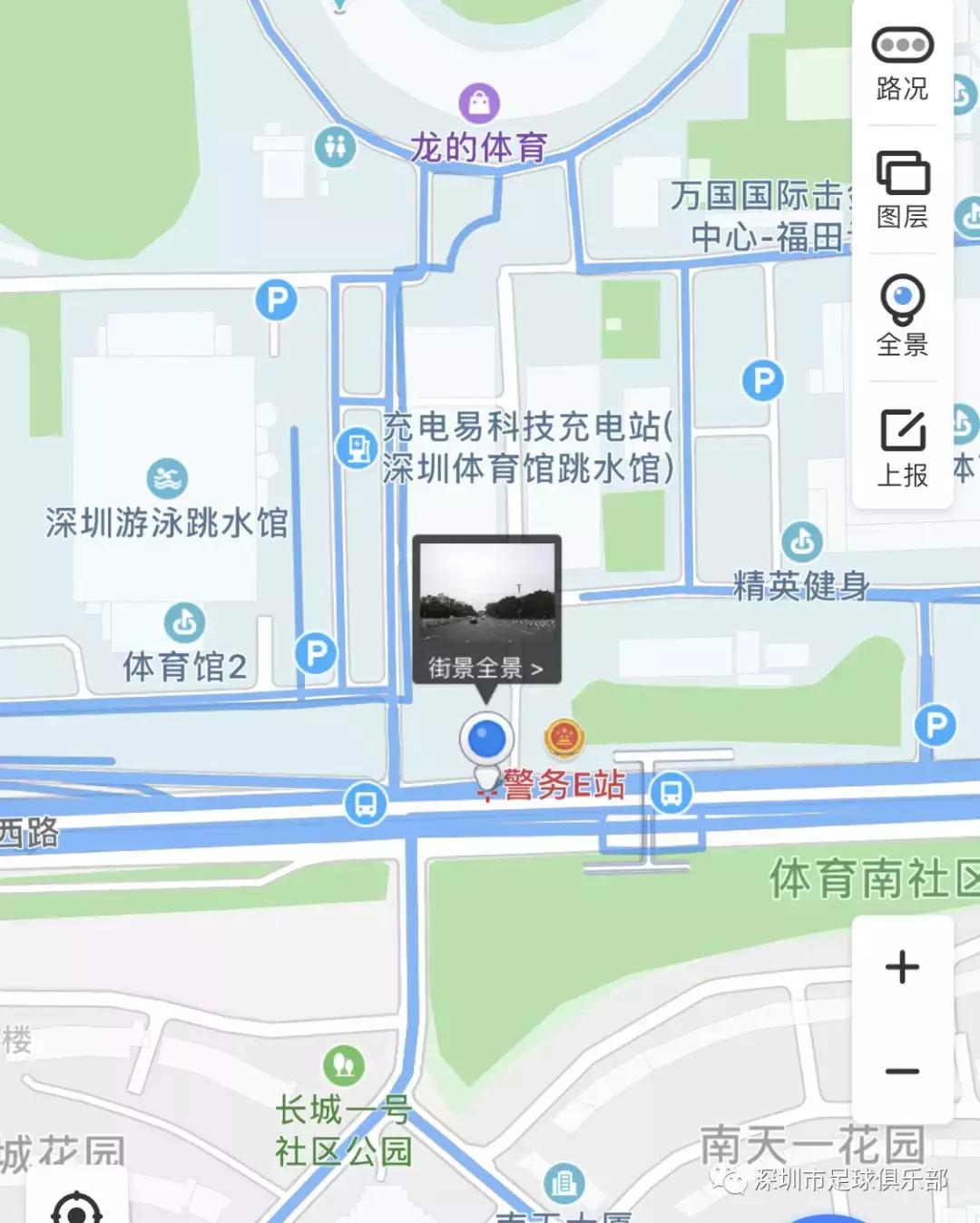Tap the 龙的体育 purple shopping marker
Screen dimensions: 980x1223
(480, 104)
